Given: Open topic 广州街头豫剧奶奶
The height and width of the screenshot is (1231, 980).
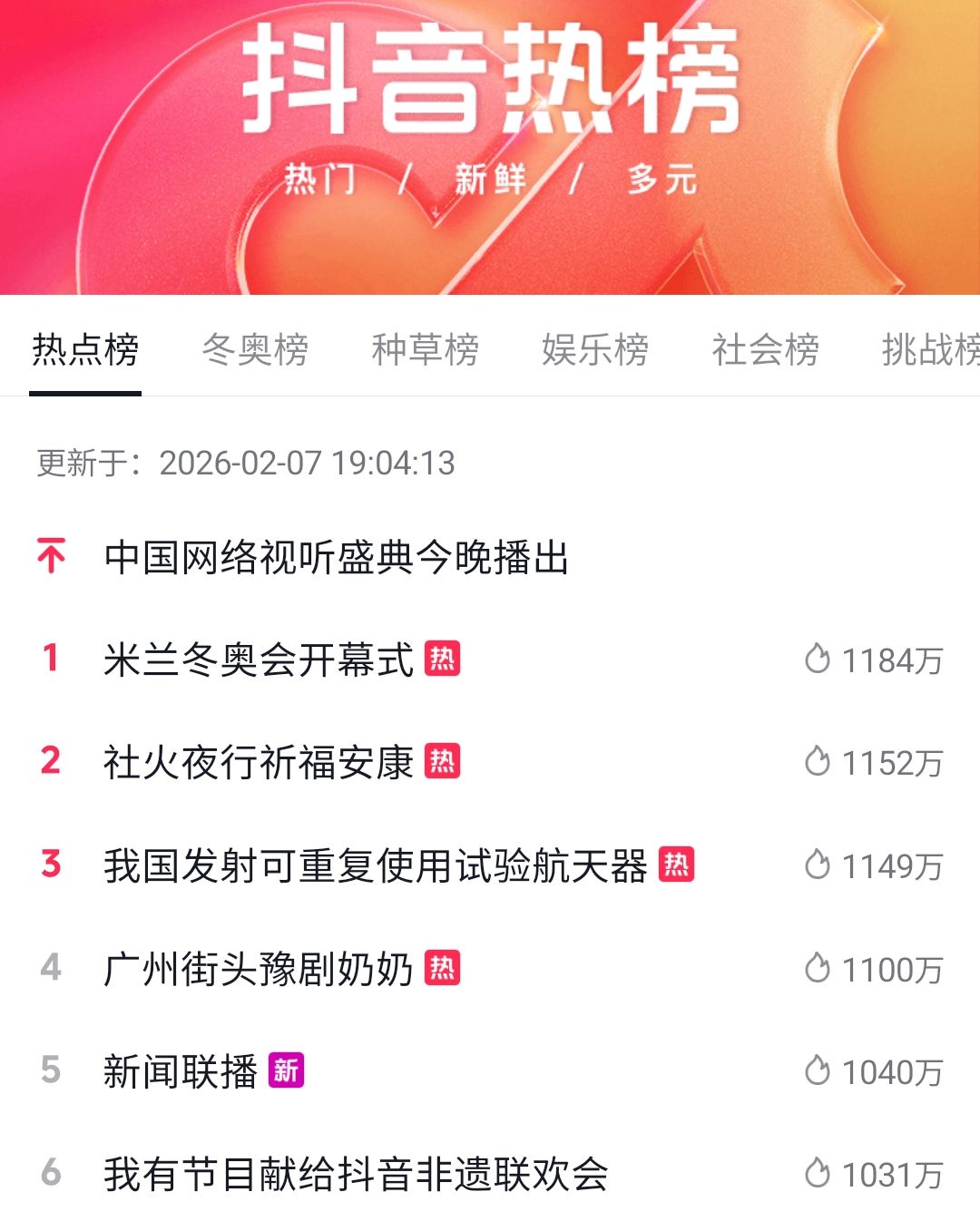Looking at the screenshot, I should coord(259,969).
